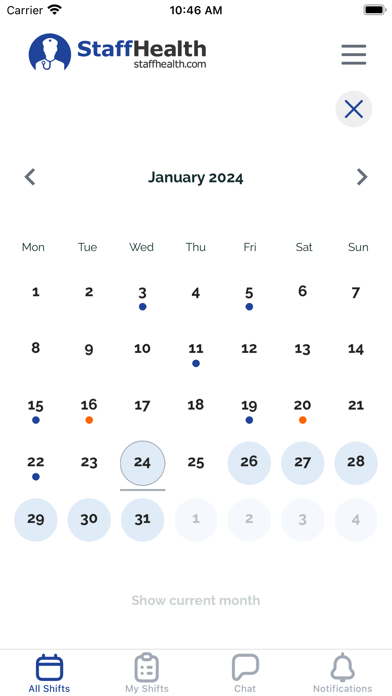
Task: Choose January 16 on the calendar
Action: (89, 409)
